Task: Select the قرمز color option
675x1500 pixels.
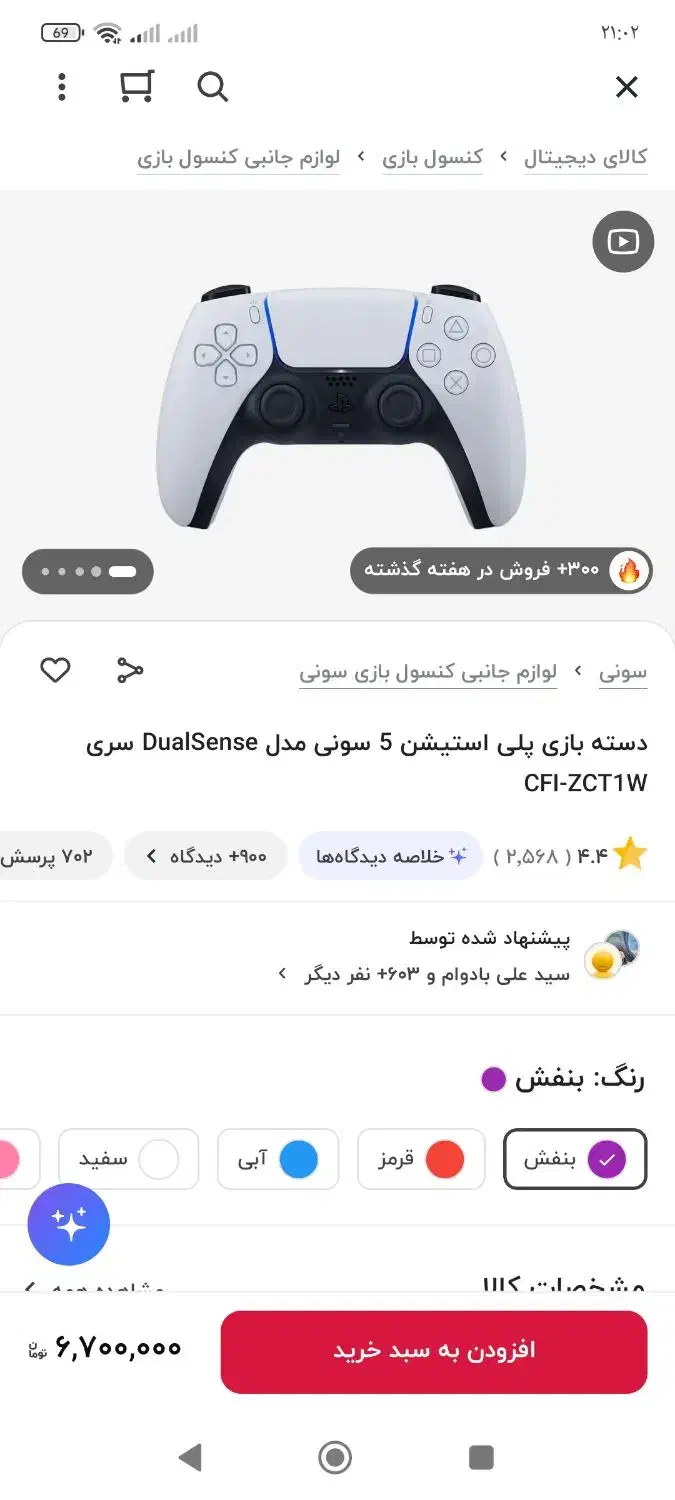Action: pyautogui.click(x=421, y=1159)
